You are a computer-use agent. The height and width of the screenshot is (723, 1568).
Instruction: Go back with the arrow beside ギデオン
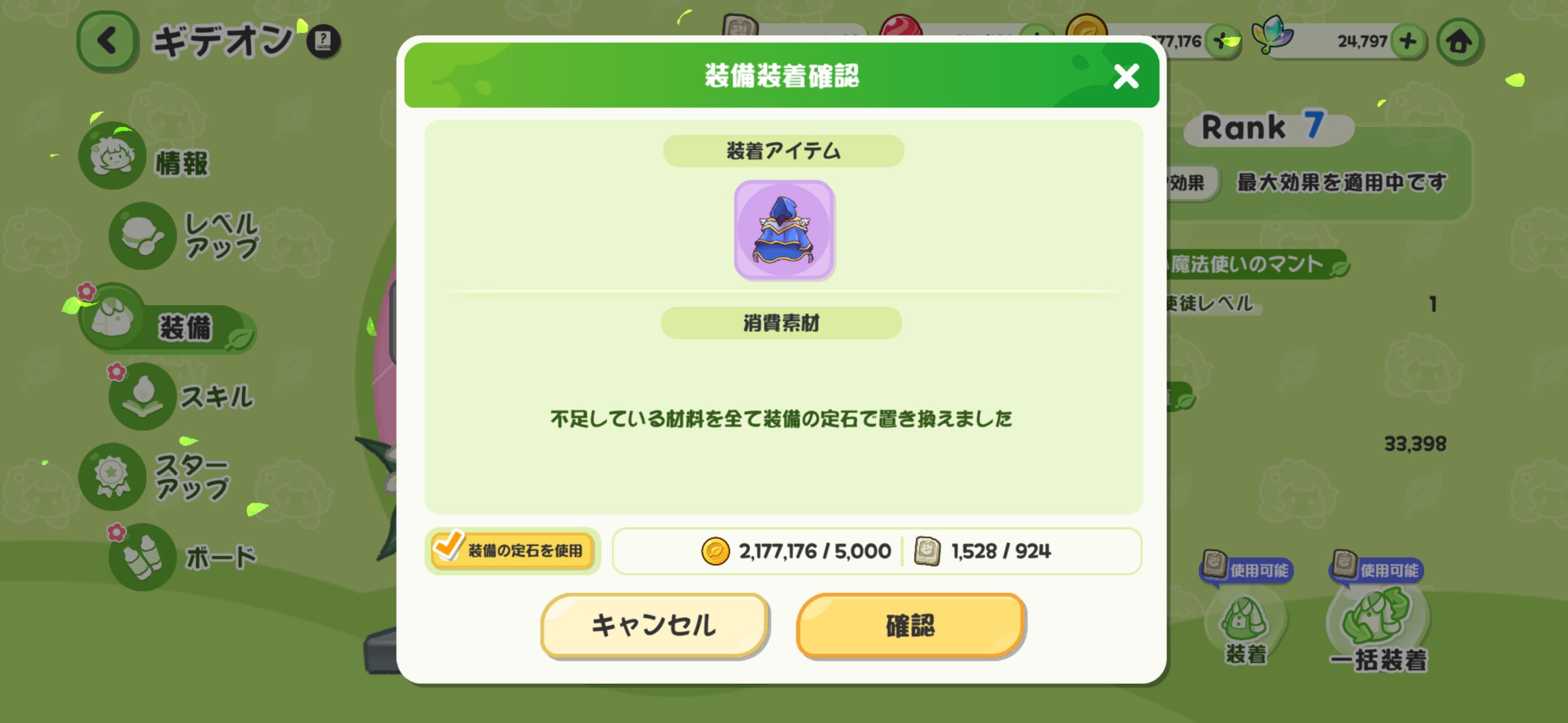click(x=107, y=41)
